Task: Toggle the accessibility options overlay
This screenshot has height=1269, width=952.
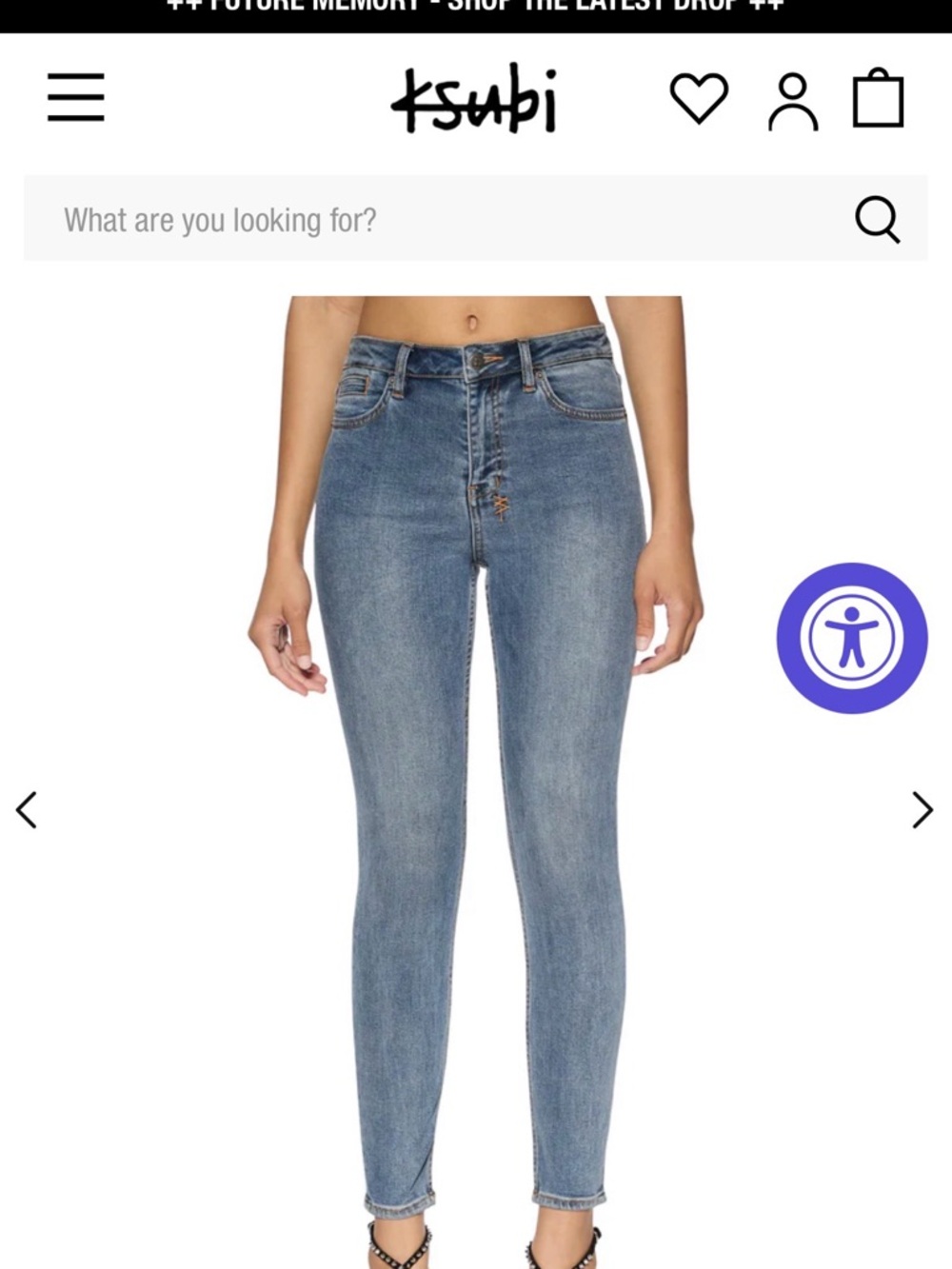Action: coord(851,638)
